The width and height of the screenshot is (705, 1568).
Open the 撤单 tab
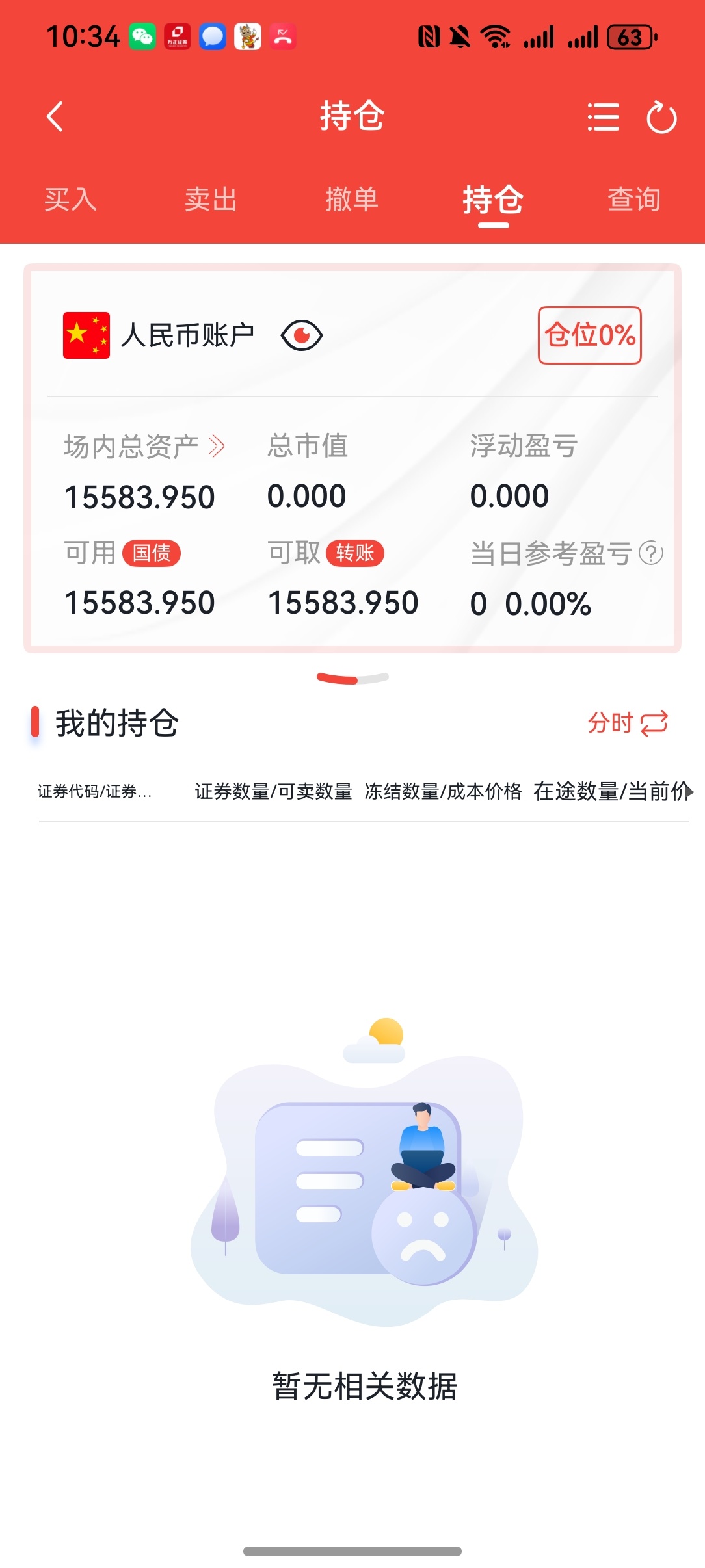tap(352, 200)
